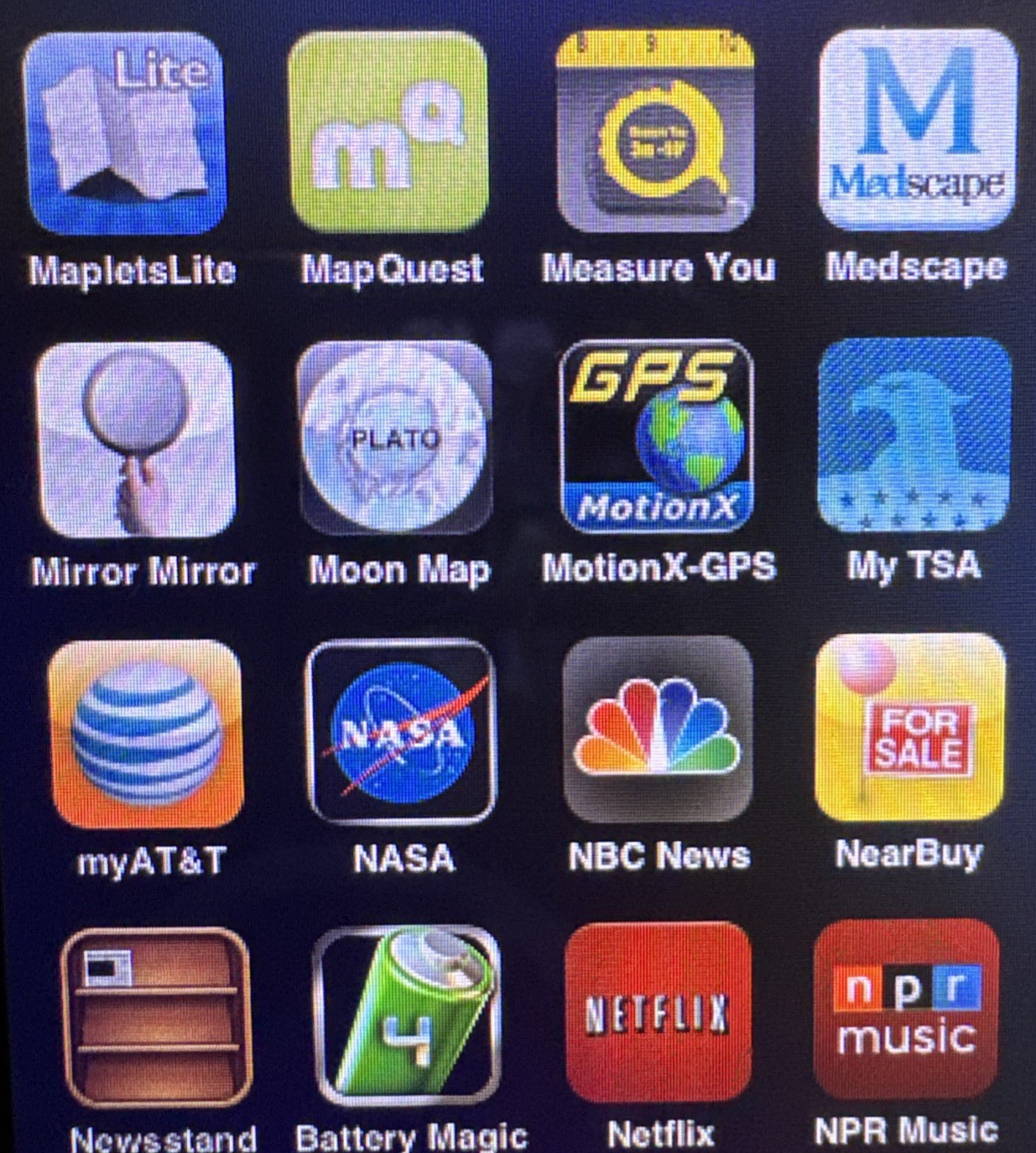
Task: Open the Measure You app
Action: tap(655, 132)
